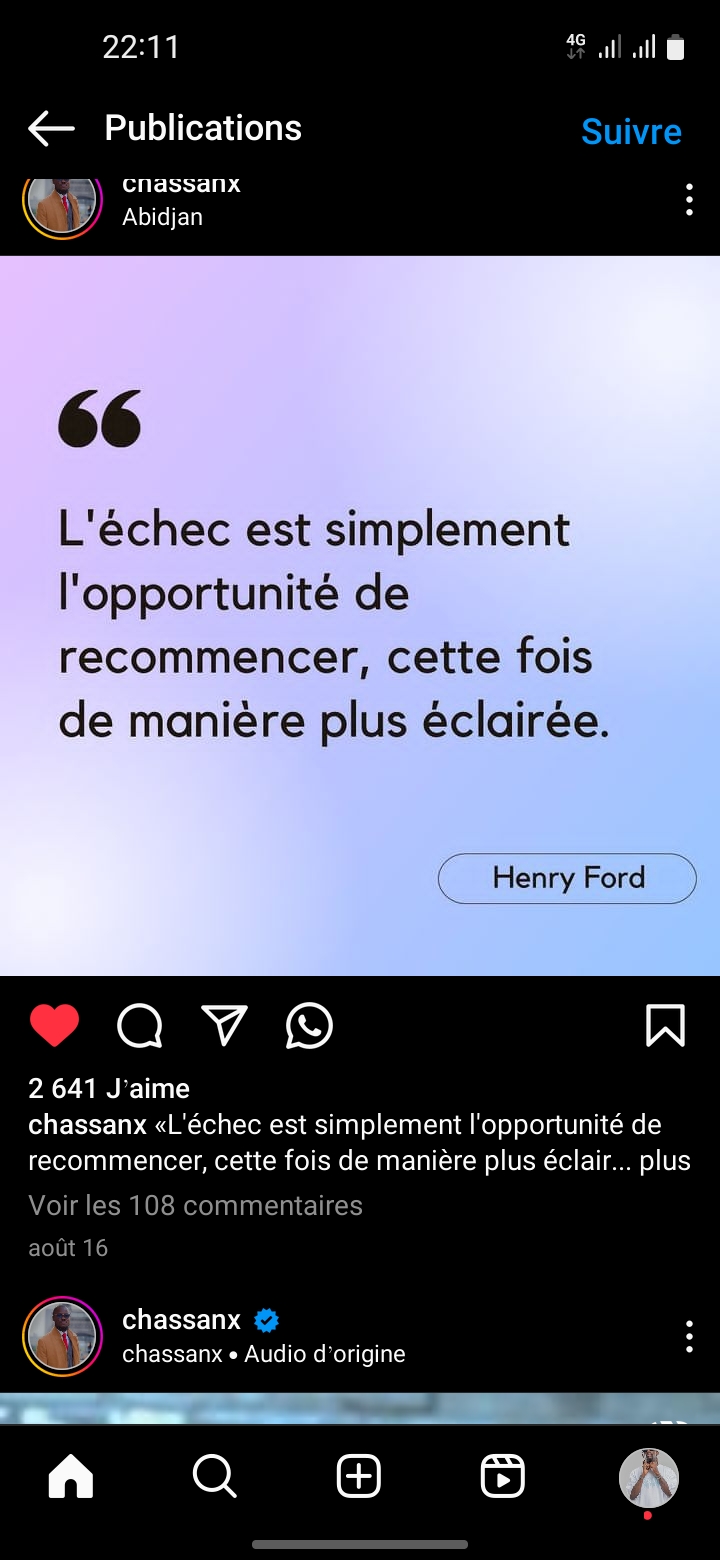This screenshot has width=720, height=1560.
Task: Open your profile tab
Action: [648, 1476]
